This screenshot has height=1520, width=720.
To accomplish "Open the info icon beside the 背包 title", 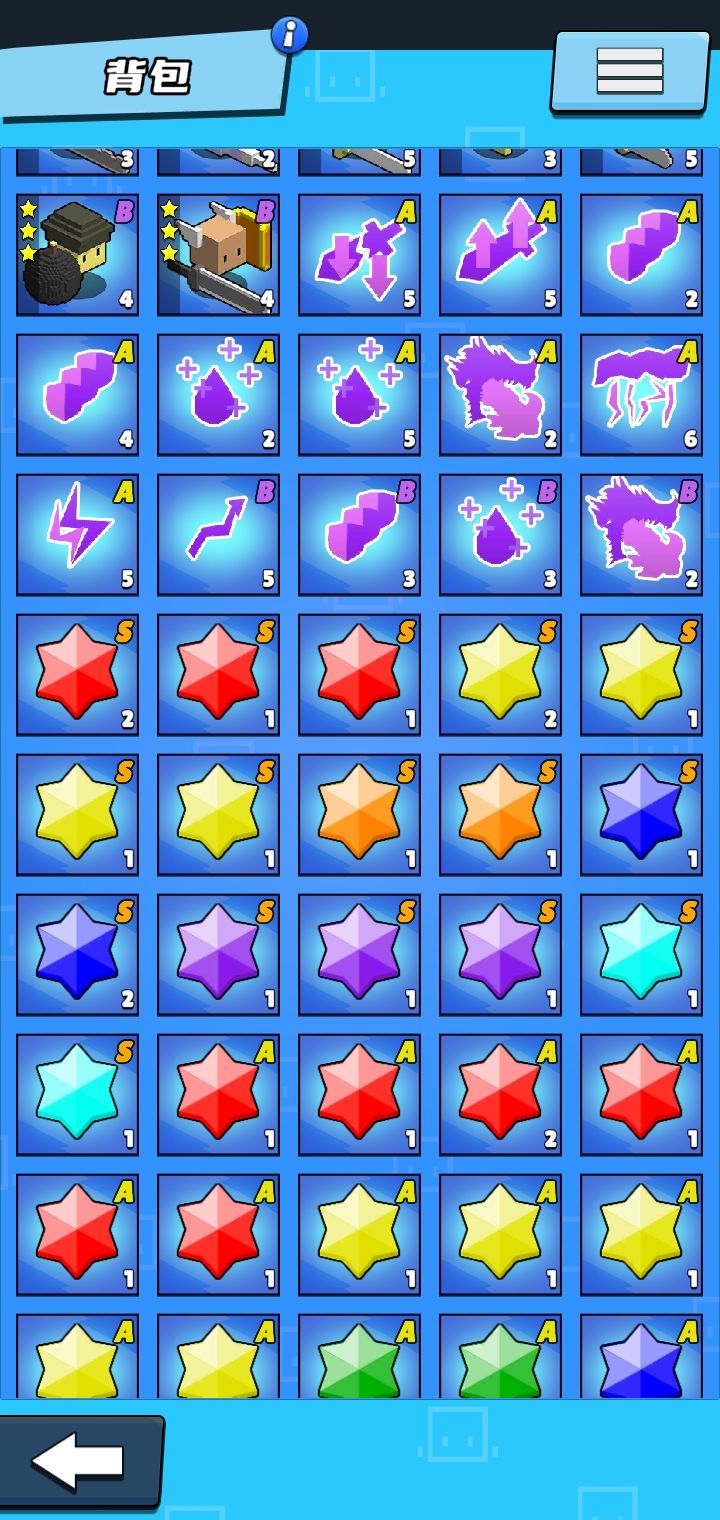I will (290, 36).
